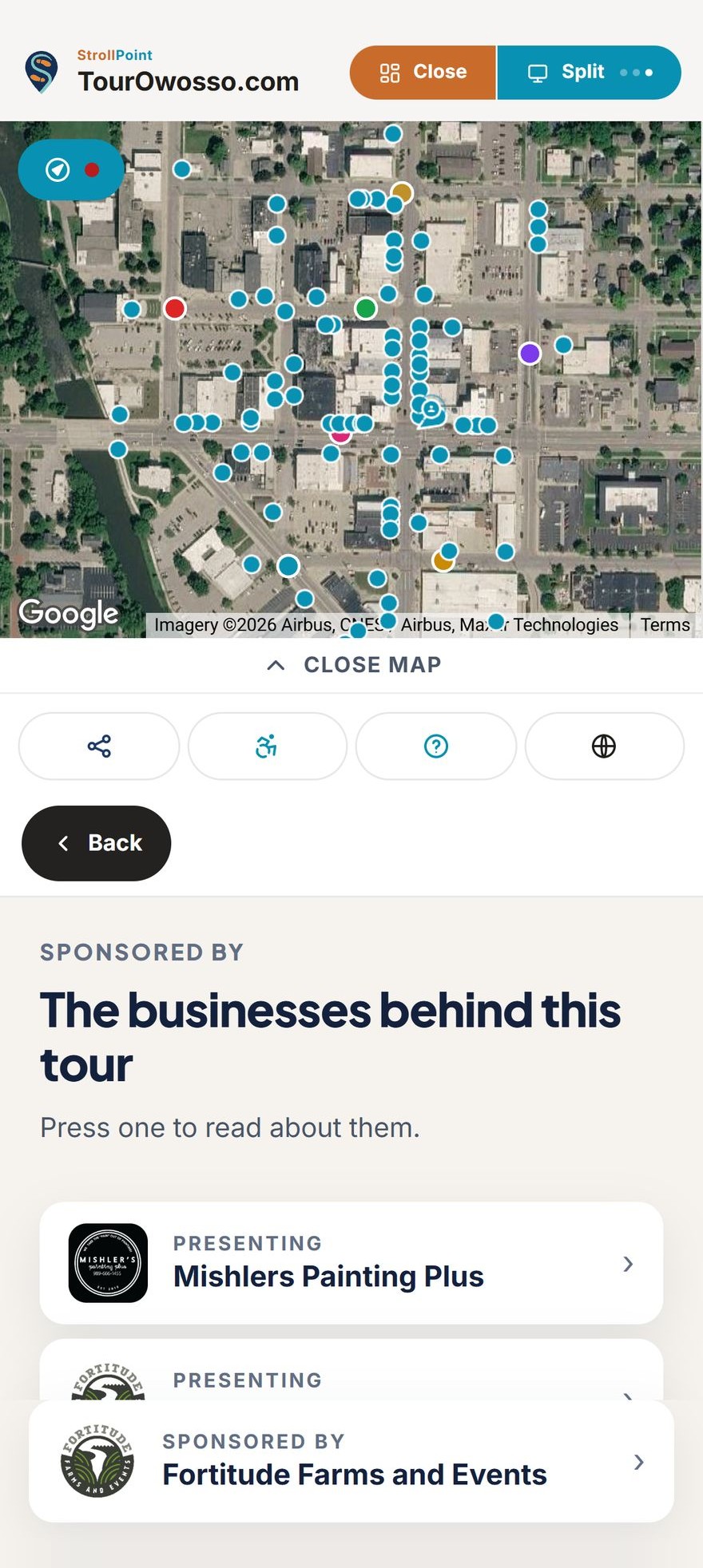Select the purple map marker
This screenshot has height=1568, width=703.
530,353
